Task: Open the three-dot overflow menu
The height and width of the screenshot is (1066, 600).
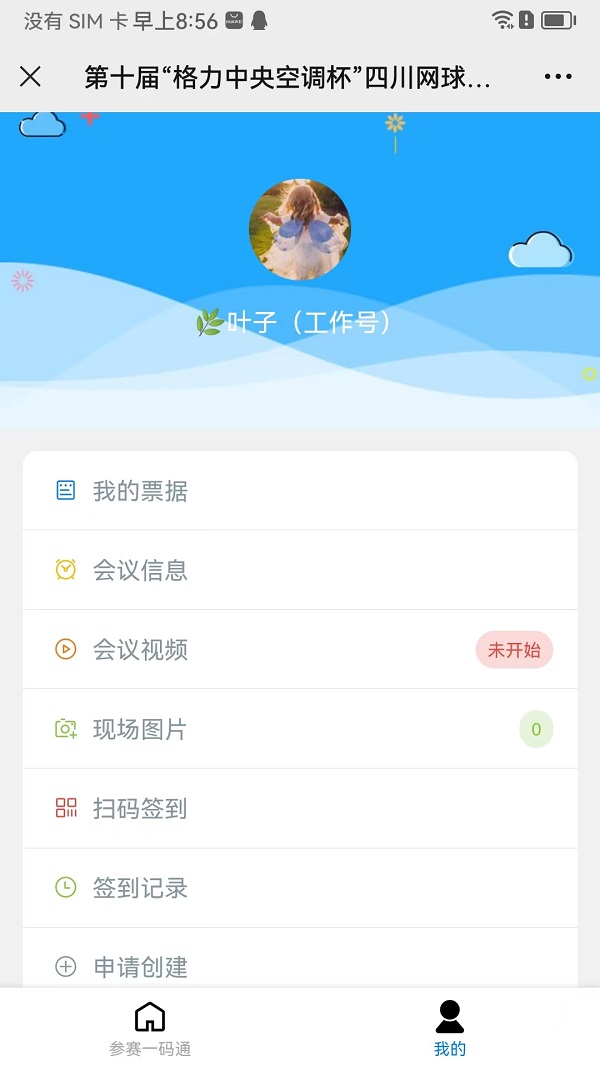Action: click(x=557, y=77)
